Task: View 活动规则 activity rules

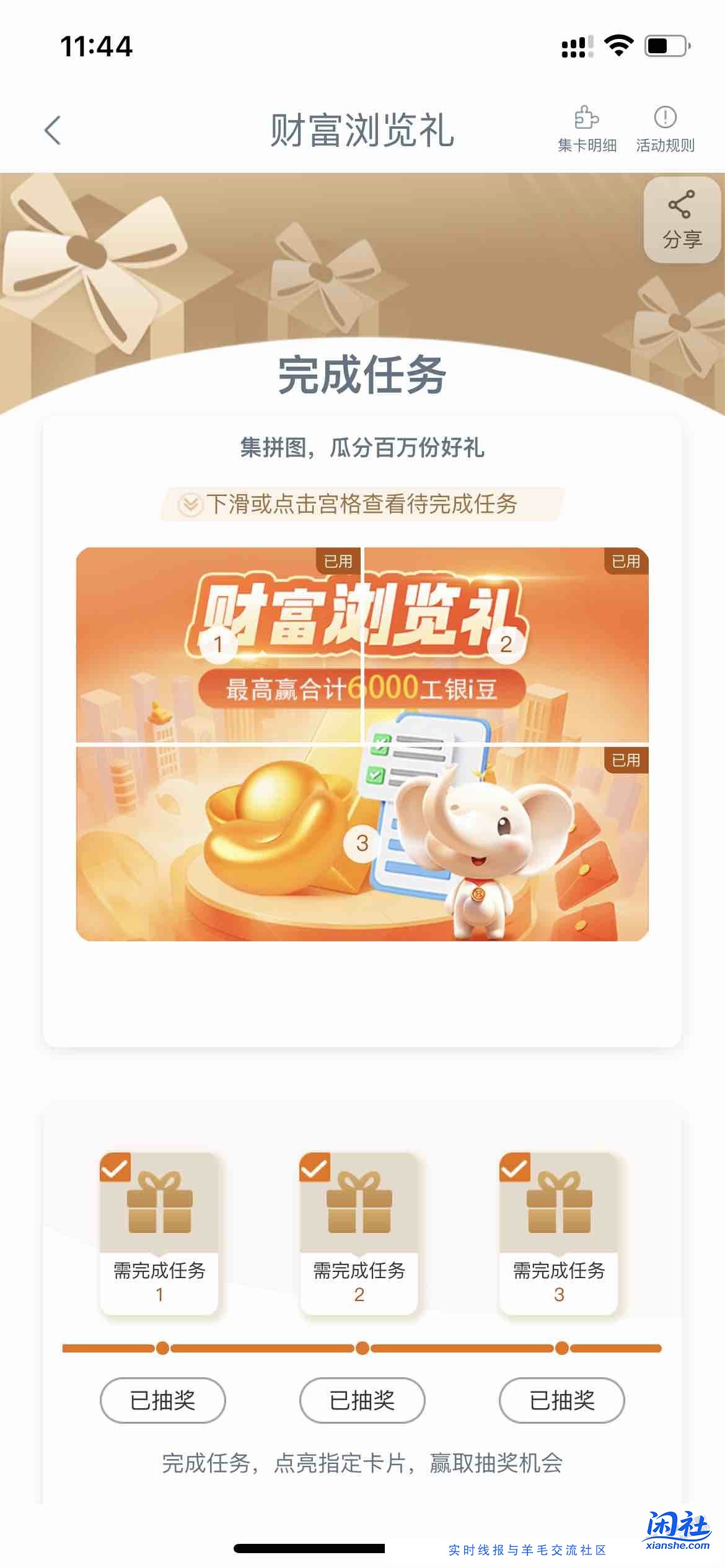Action: [x=665, y=129]
